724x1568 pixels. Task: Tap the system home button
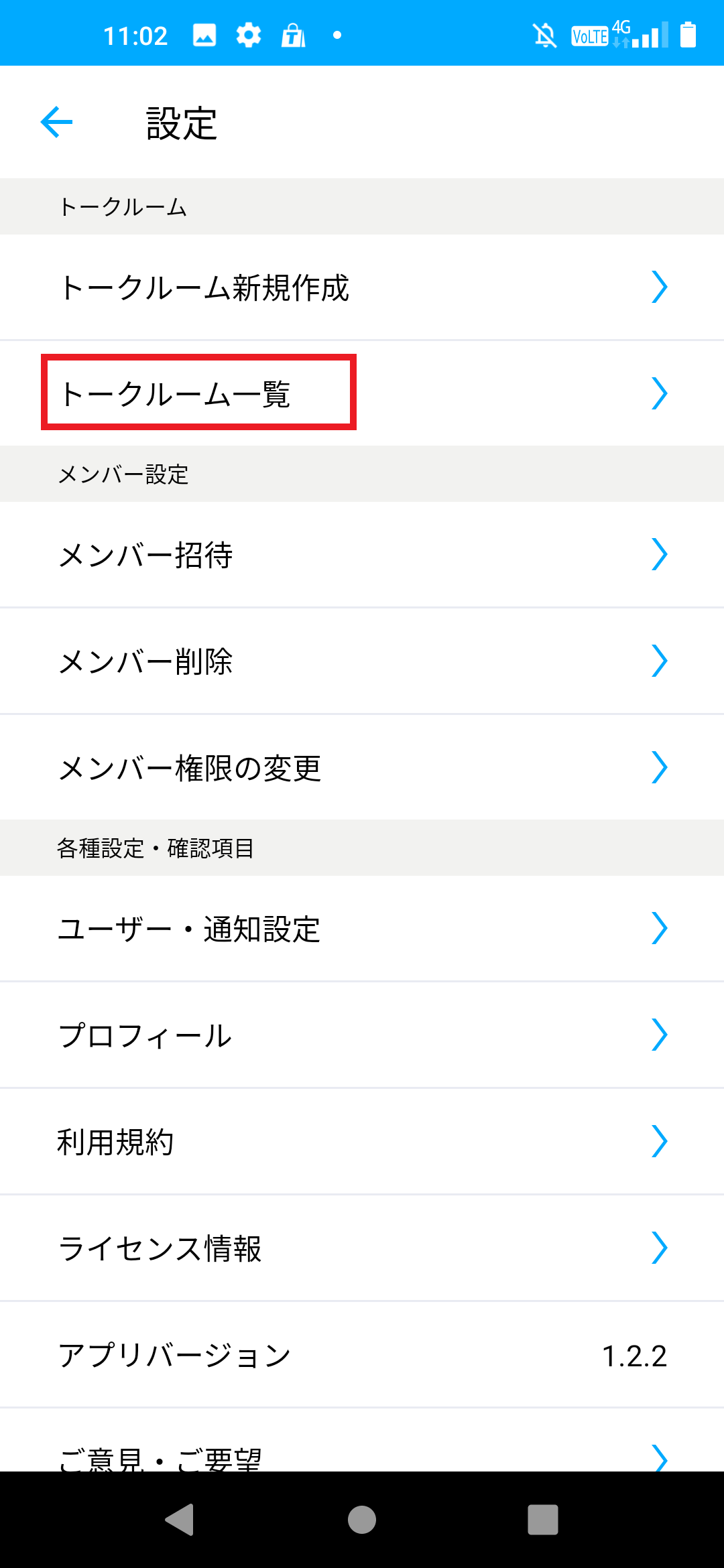(x=362, y=1520)
